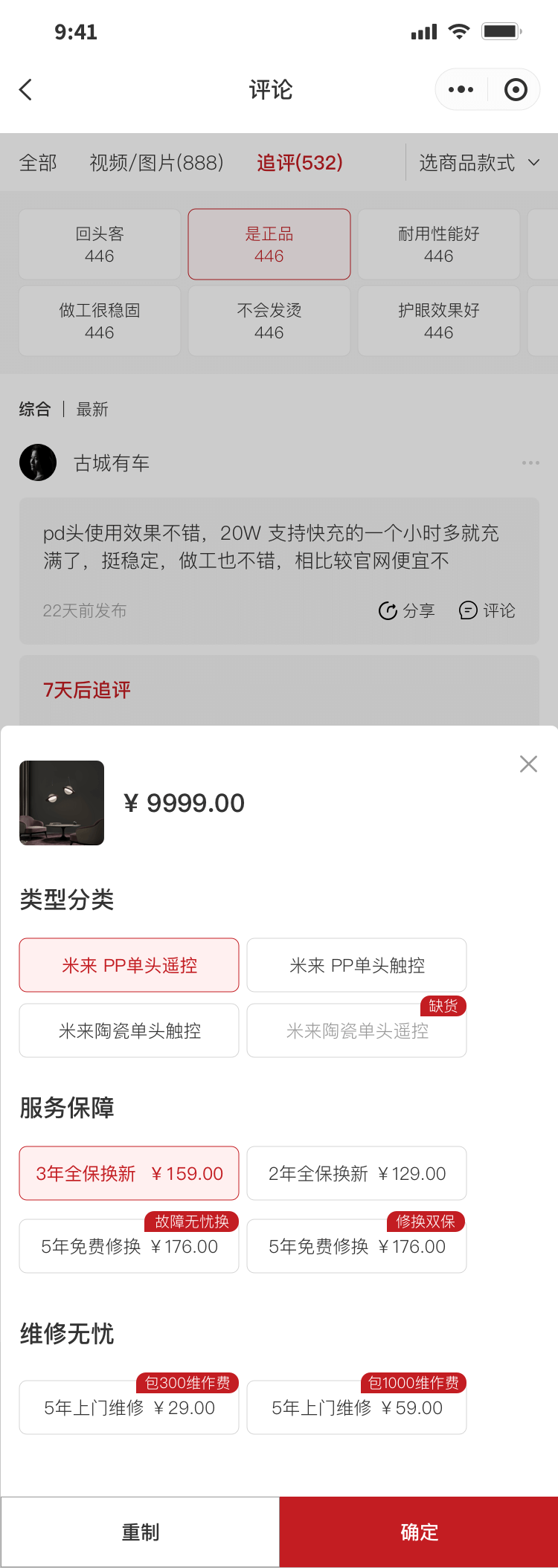This screenshot has width=558, height=1568.
Task: Tap 重制 to reset selections
Action: [140, 1532]
